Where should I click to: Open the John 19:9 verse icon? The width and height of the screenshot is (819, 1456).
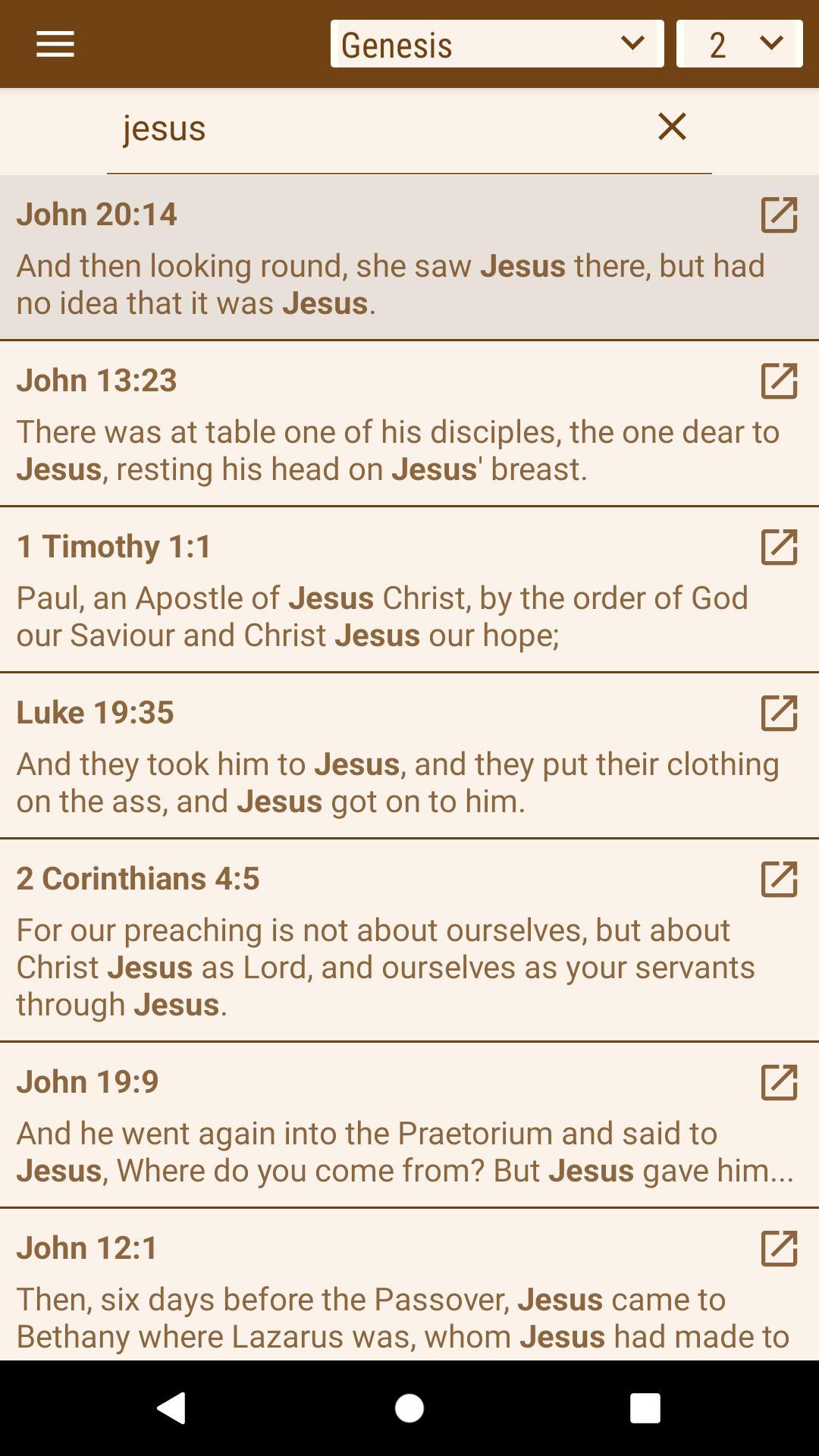[x=779, y=1082]
